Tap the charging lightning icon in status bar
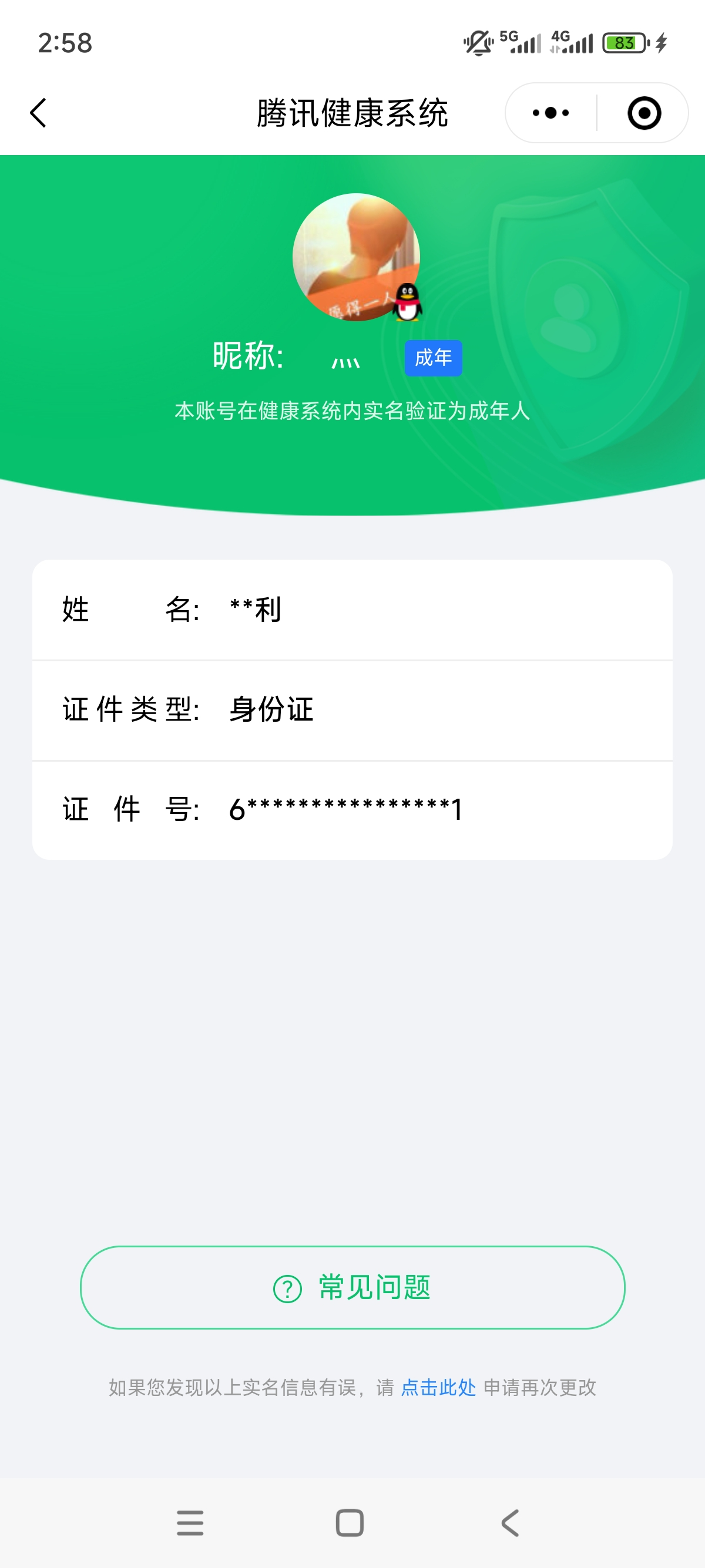The height and width of the screenshot is (1568, 705). coord(660,43)
